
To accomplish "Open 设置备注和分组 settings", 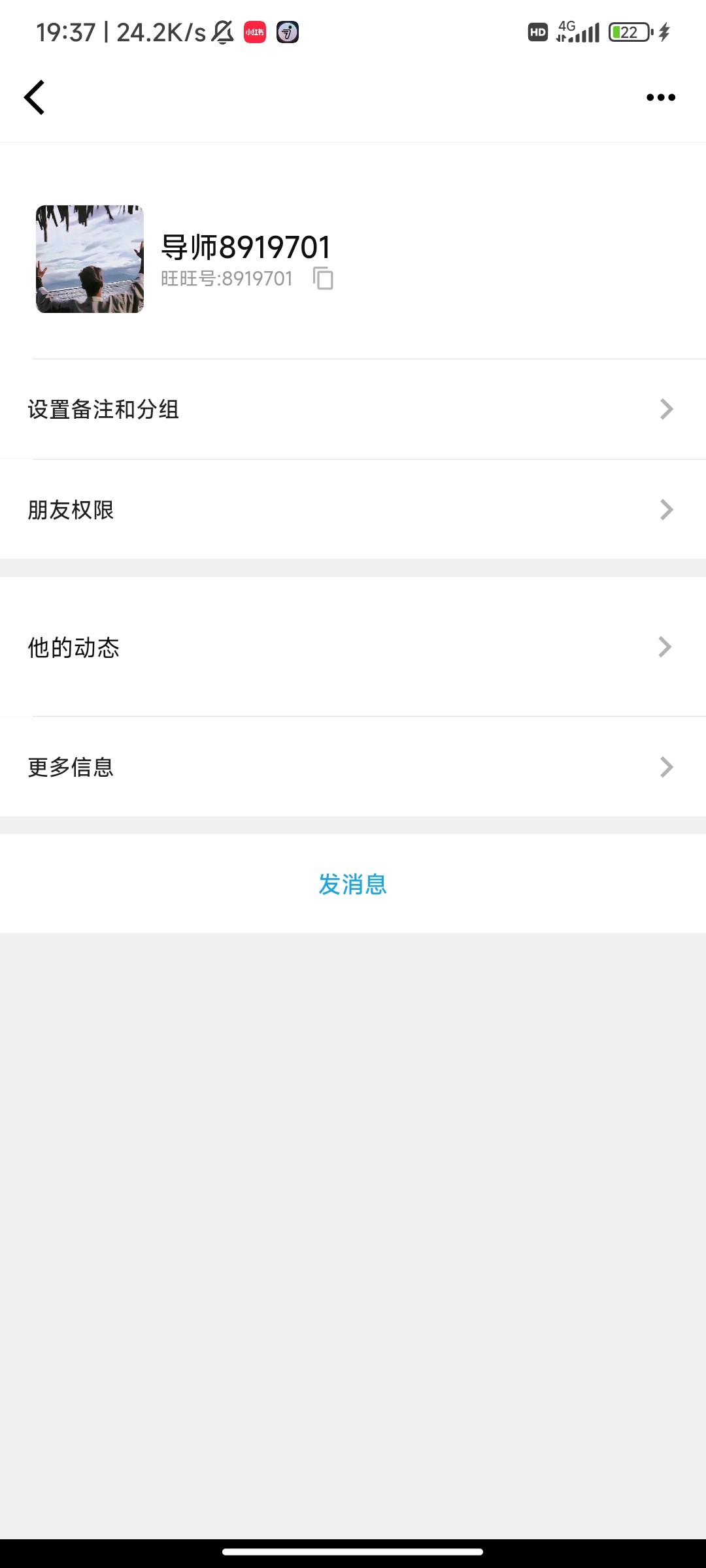I will click(x=353, y=410).
